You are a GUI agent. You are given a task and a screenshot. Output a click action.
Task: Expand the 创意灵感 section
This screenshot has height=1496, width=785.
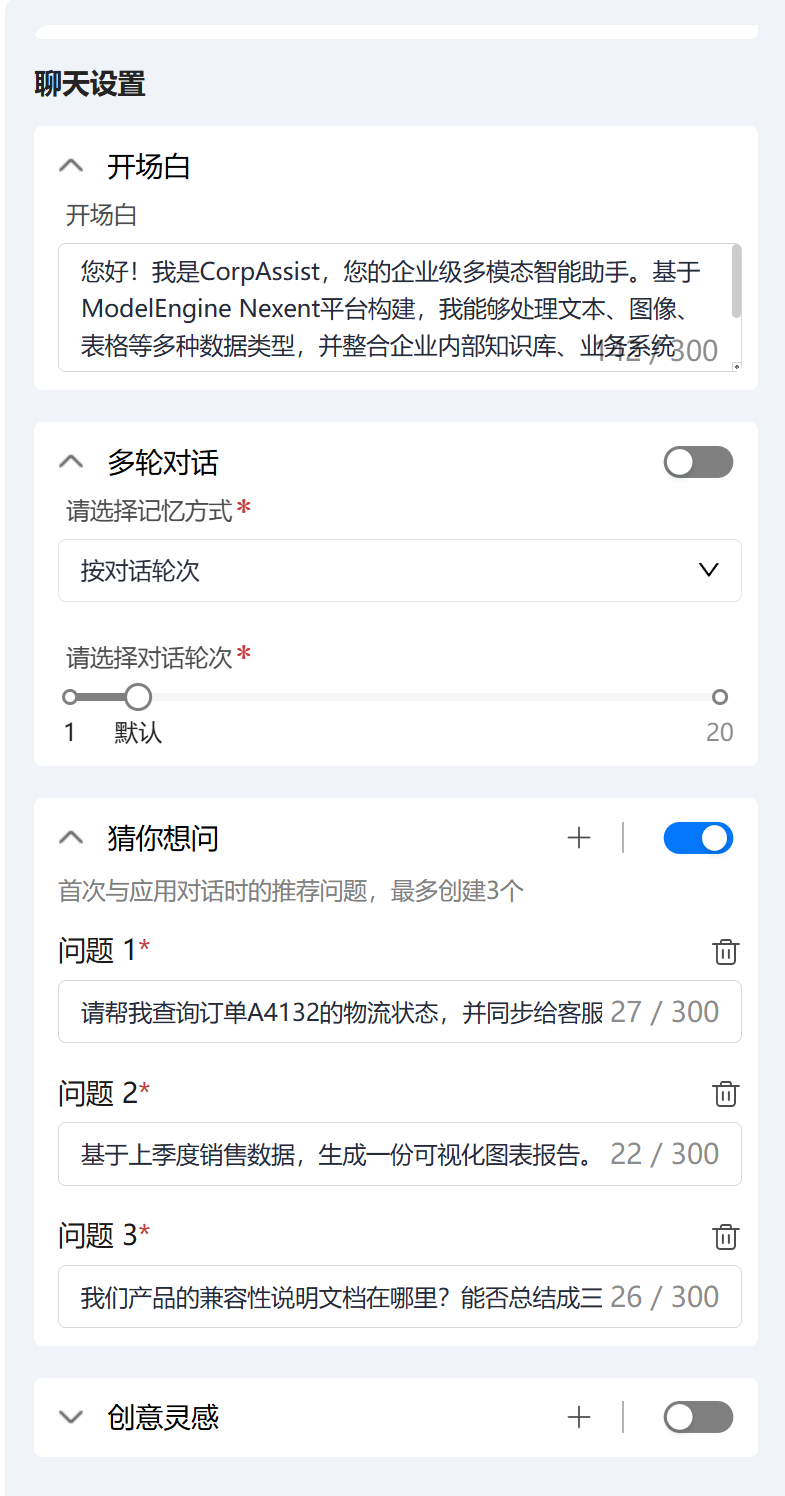click(70, 1417)
